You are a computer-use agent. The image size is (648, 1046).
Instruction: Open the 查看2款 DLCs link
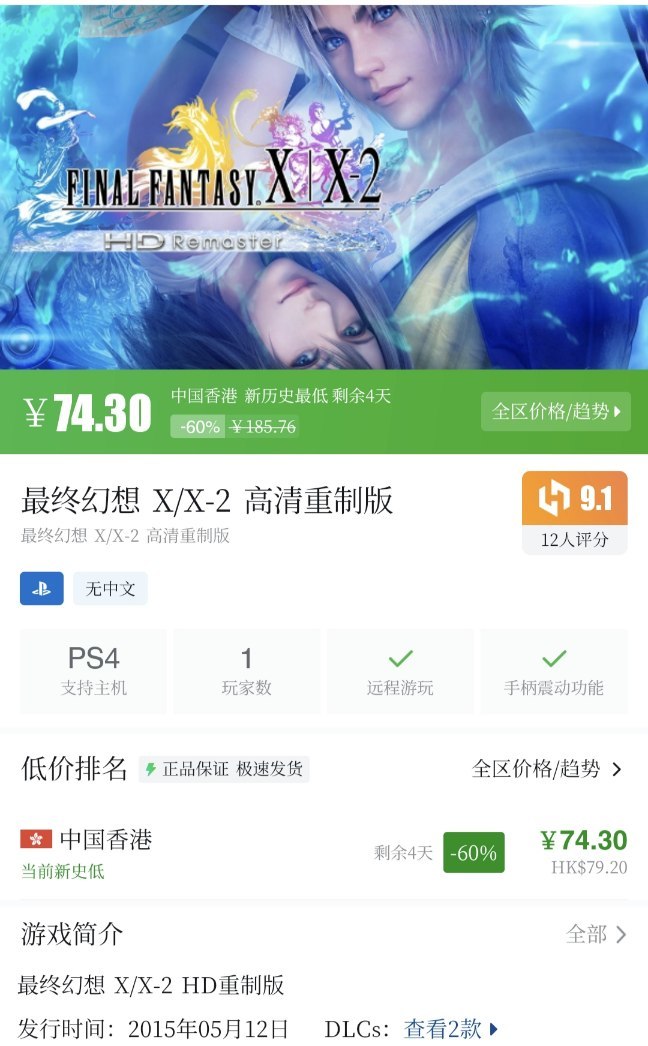(450, 1028)
